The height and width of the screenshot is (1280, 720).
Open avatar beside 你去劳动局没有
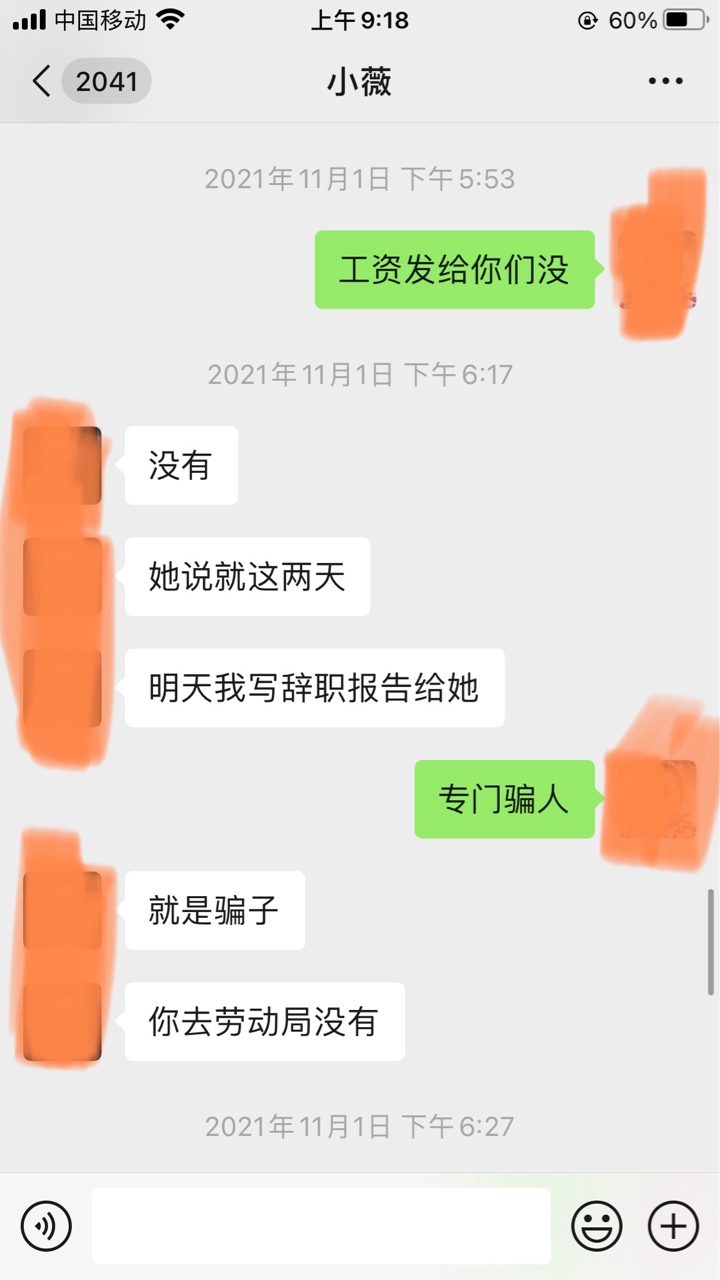coord(62,1021)
